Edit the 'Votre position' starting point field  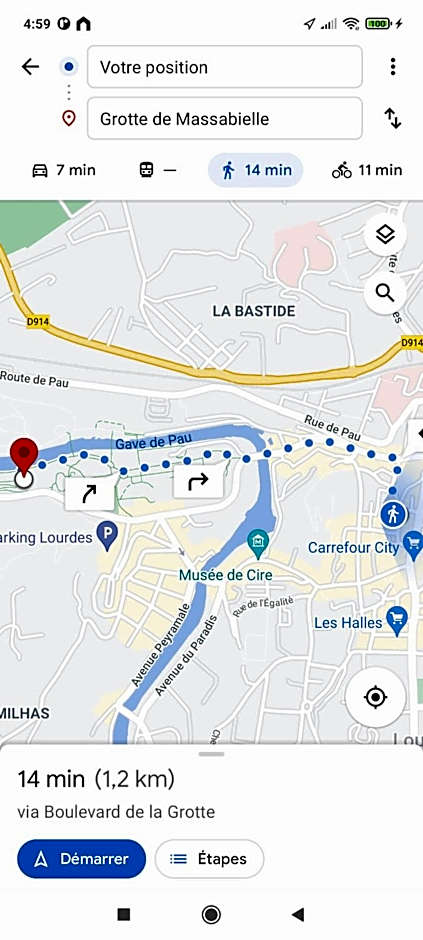coord(225,67)
